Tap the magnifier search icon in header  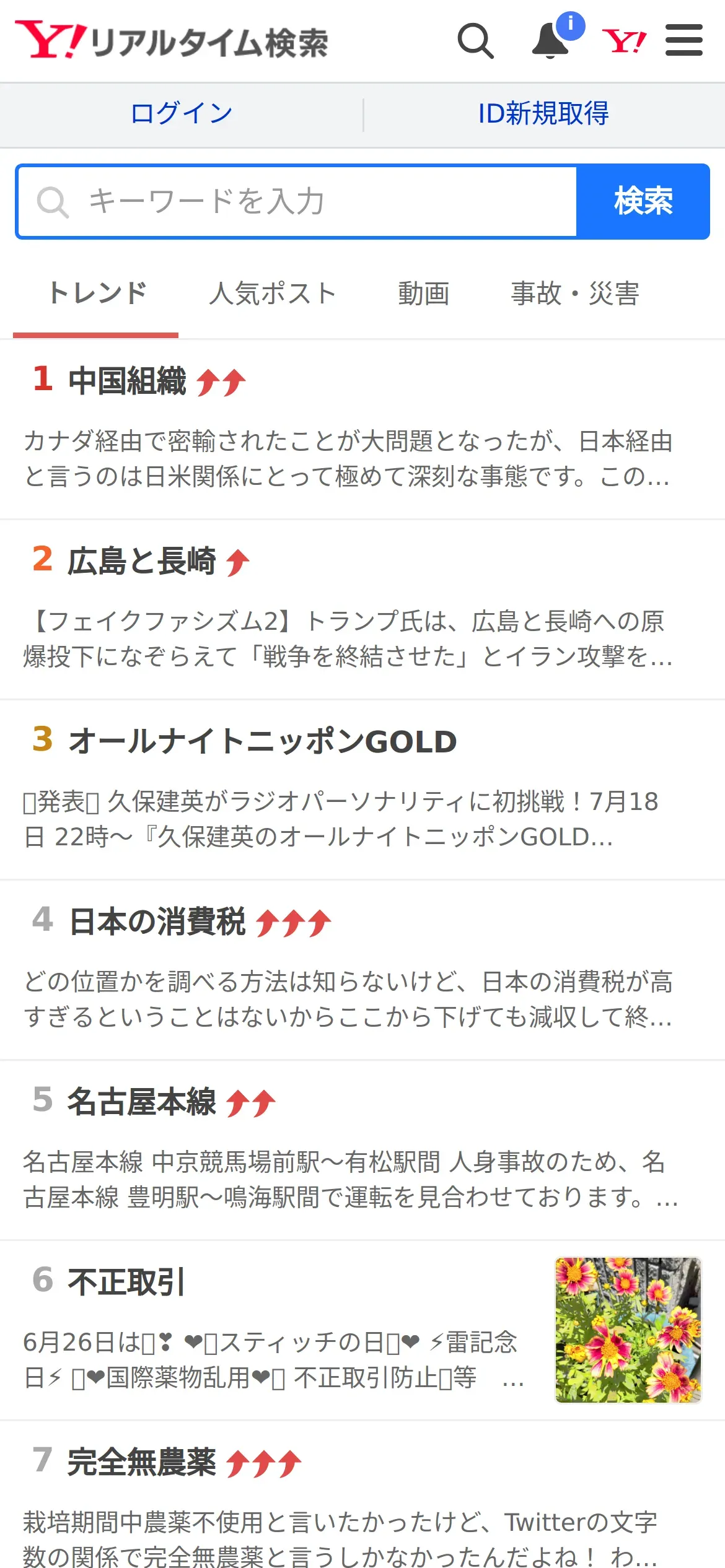coord(475,41)
